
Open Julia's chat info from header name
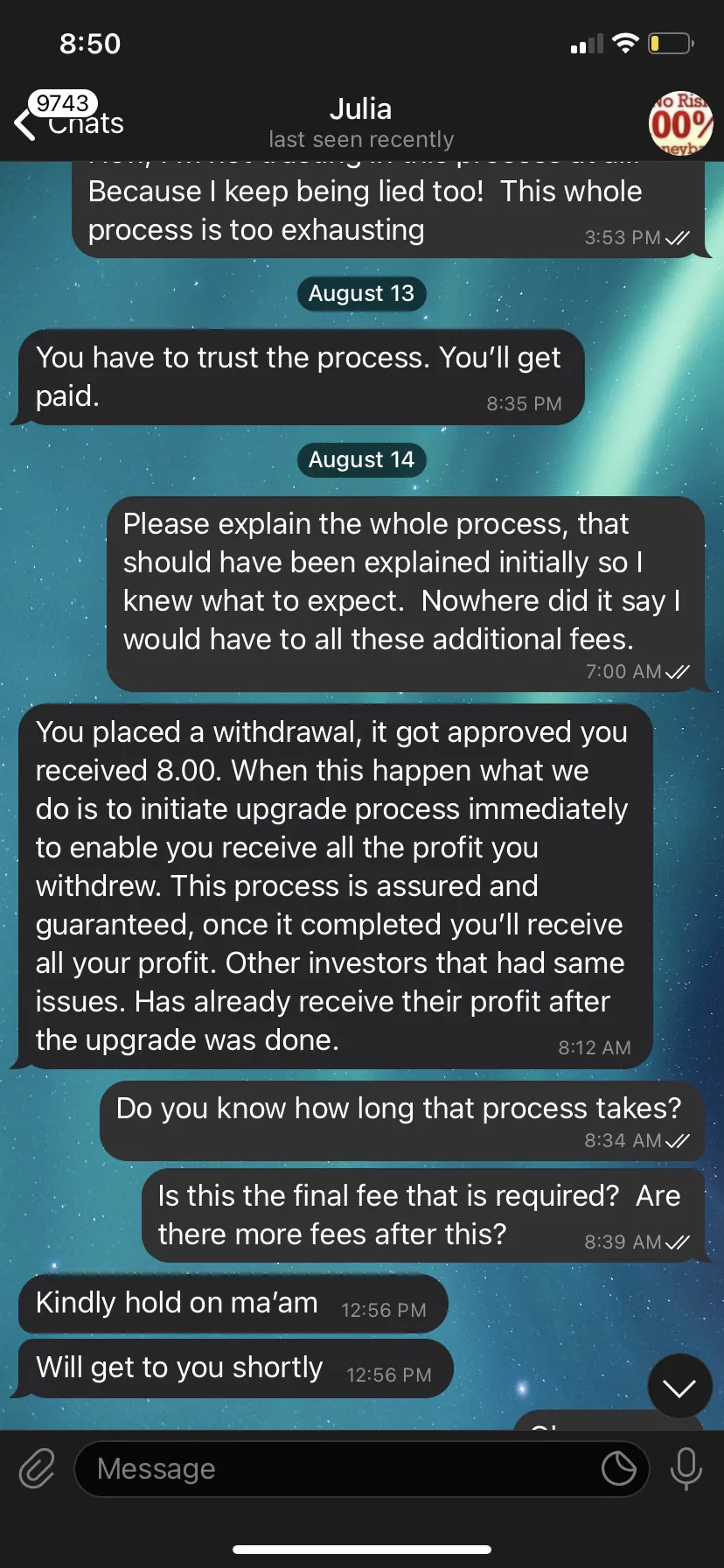pyautogui.click(x=360, y=109)
